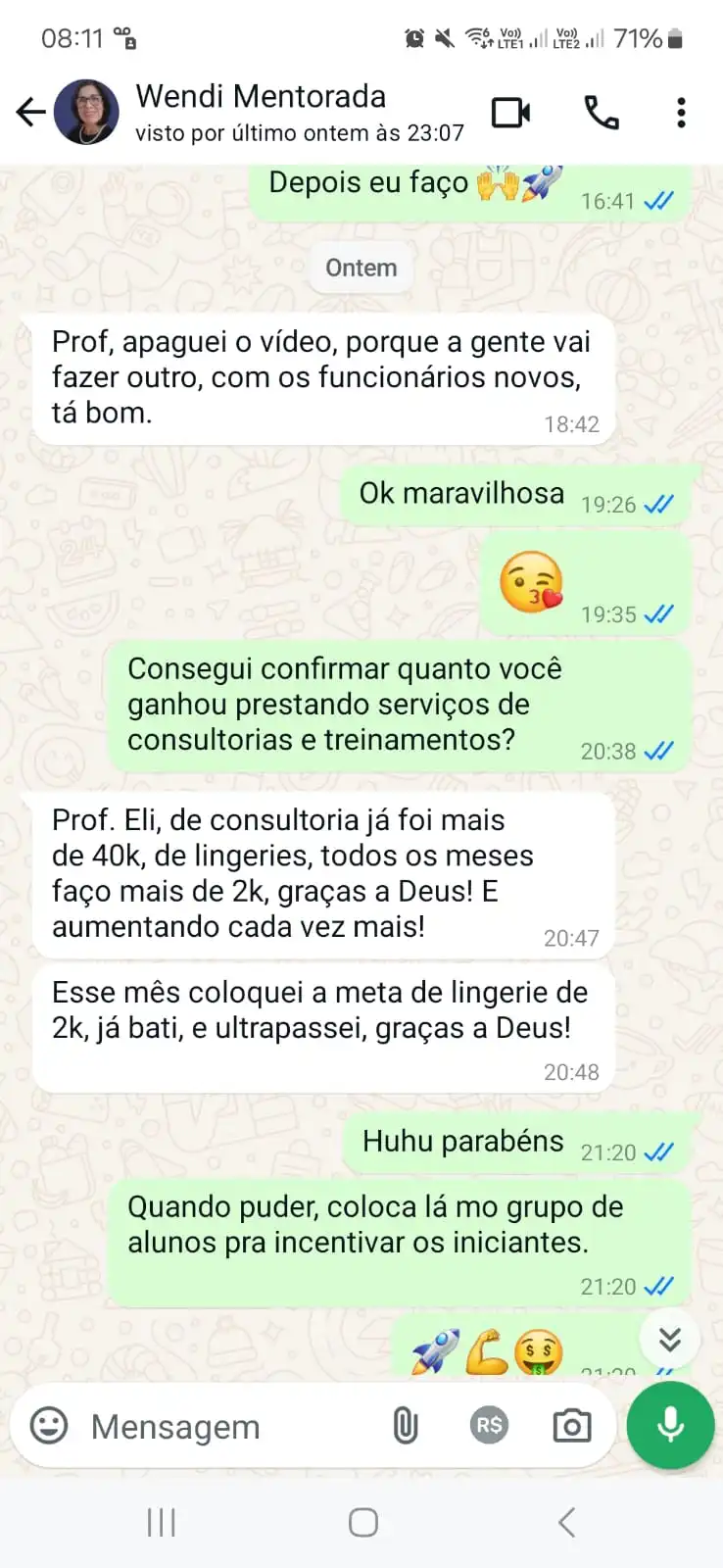Screen dimensions: 723x1568
Task: Open the camera from the chat
Action: pos(572,1426)
